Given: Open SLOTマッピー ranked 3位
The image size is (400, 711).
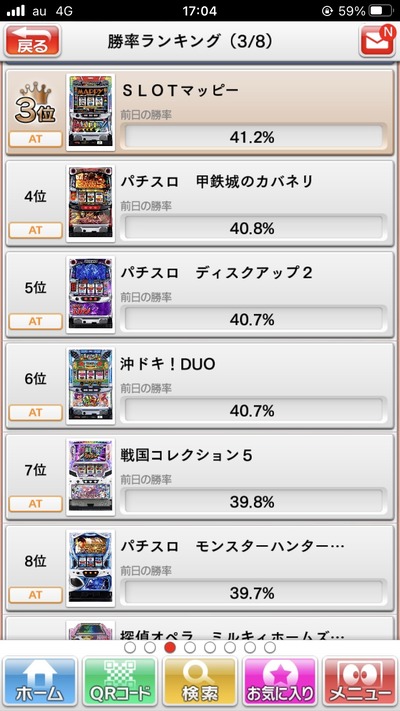Looking at the screenshot, I should tap(200, 112).
